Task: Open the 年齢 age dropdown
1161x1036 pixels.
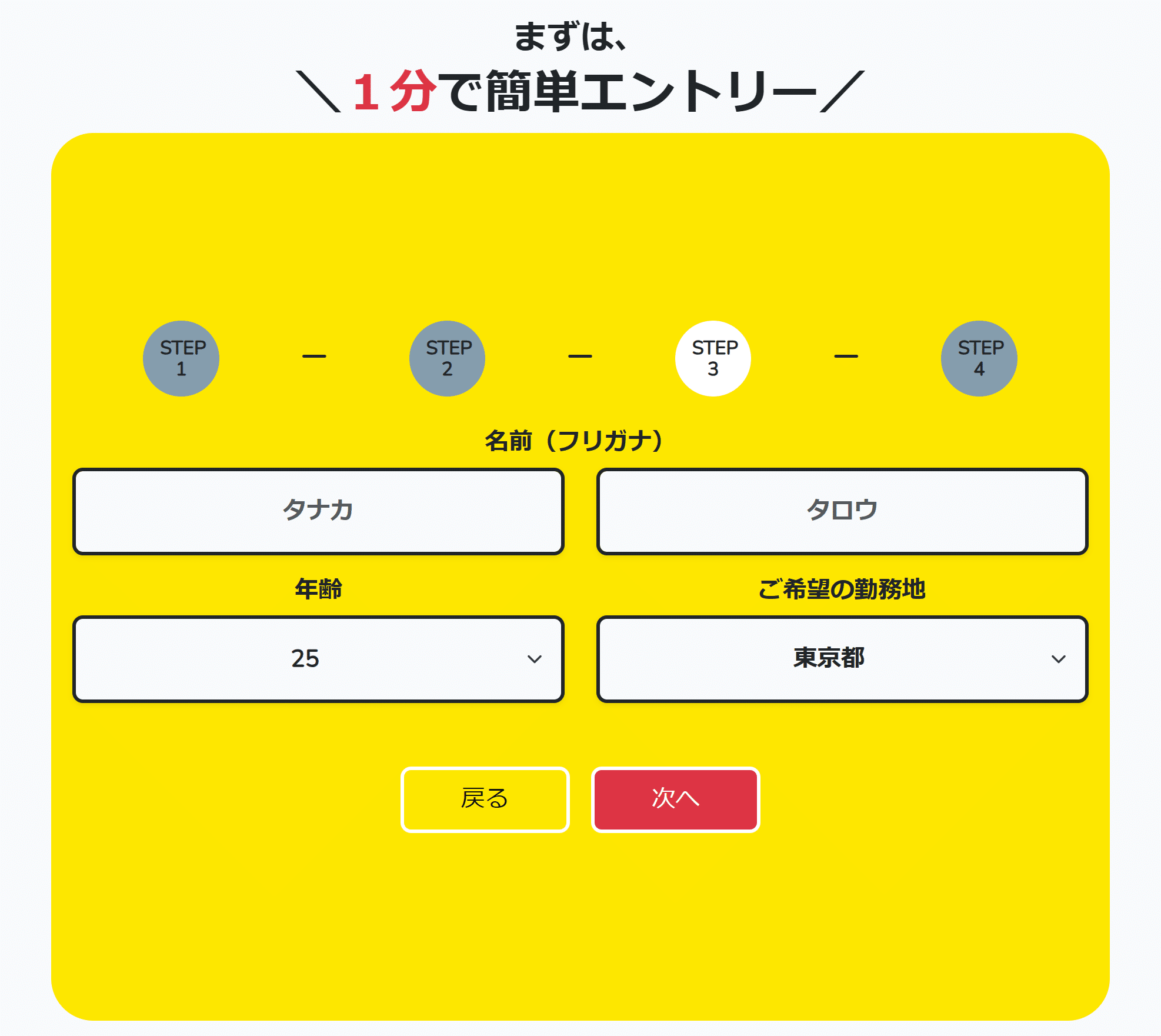Action: pos(318,659)
